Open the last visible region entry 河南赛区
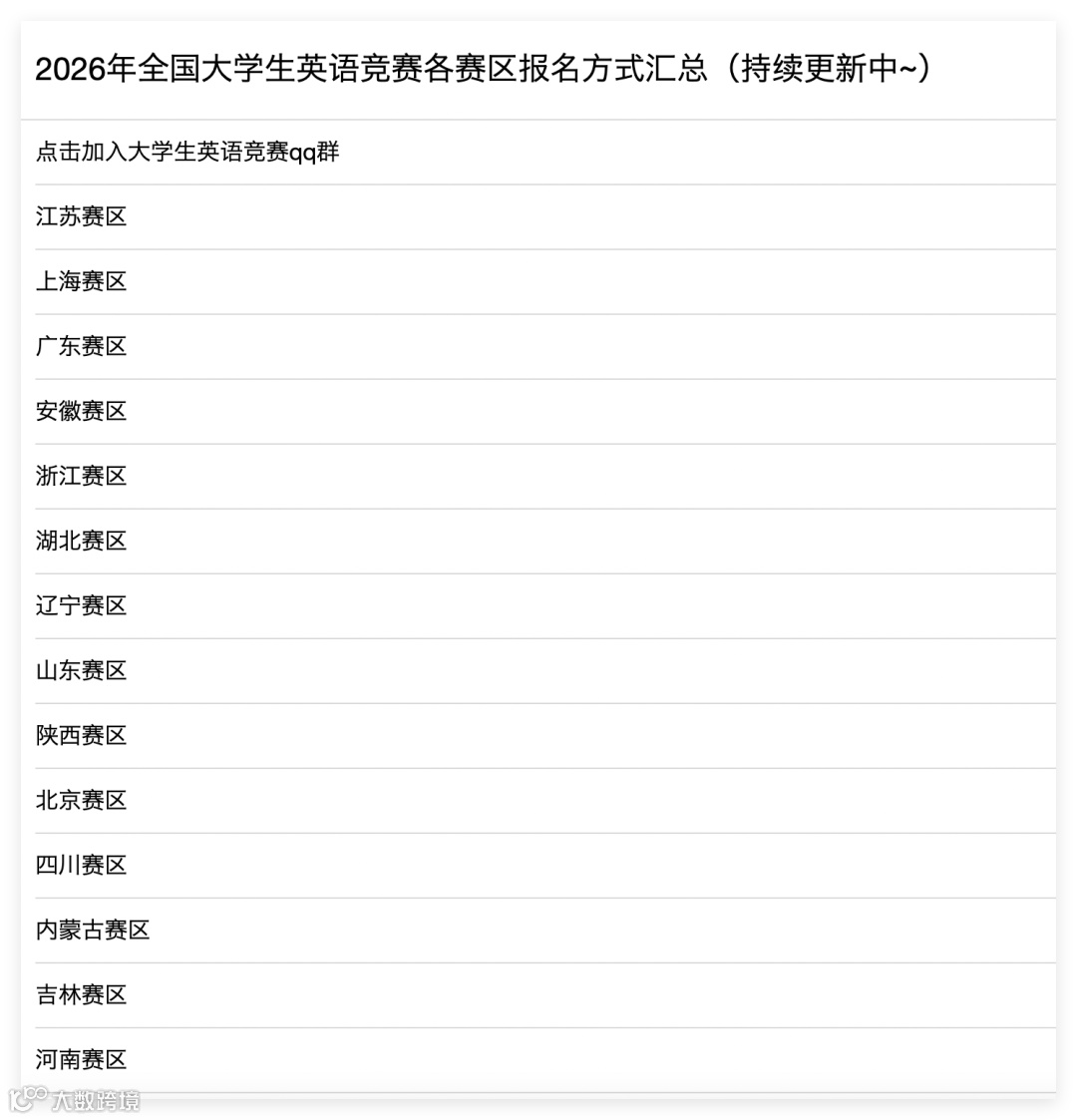This screenshot has width=1077, height=1120. 80,1060
